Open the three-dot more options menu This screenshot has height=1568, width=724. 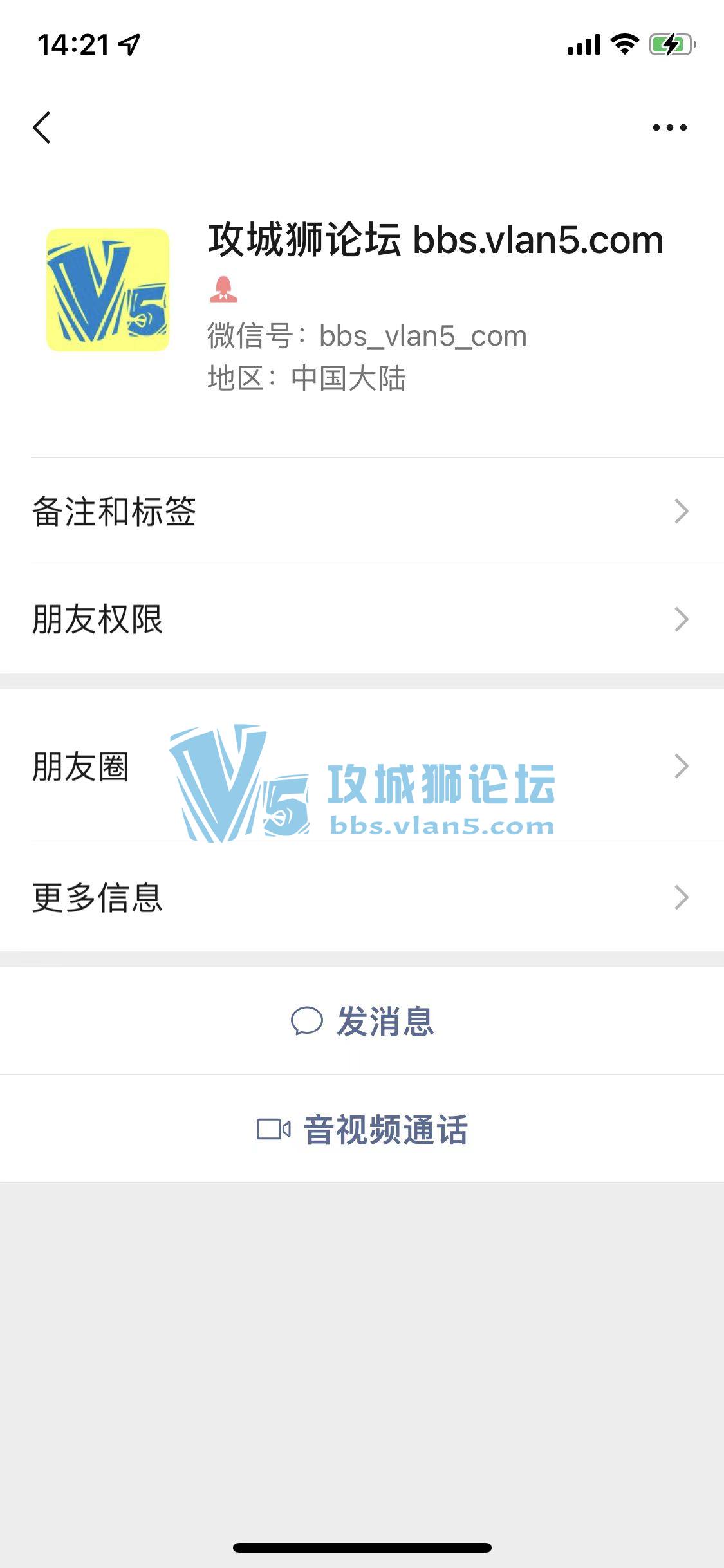(669, 127)
